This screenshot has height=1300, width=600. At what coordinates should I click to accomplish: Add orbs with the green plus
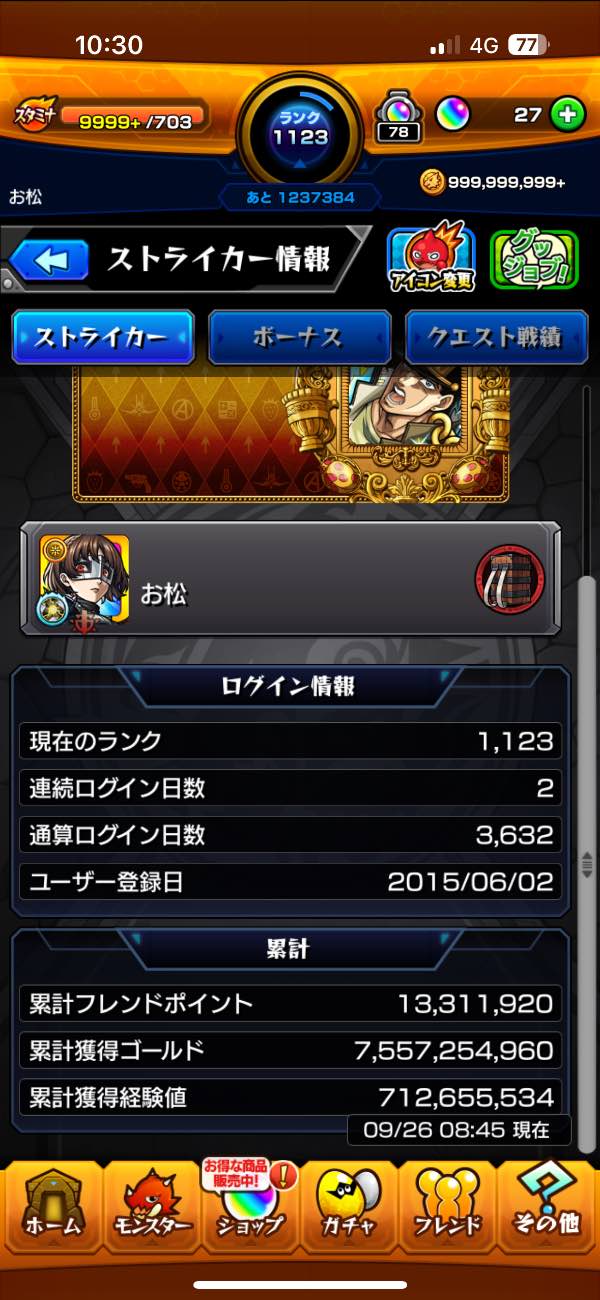pos(567,115)
